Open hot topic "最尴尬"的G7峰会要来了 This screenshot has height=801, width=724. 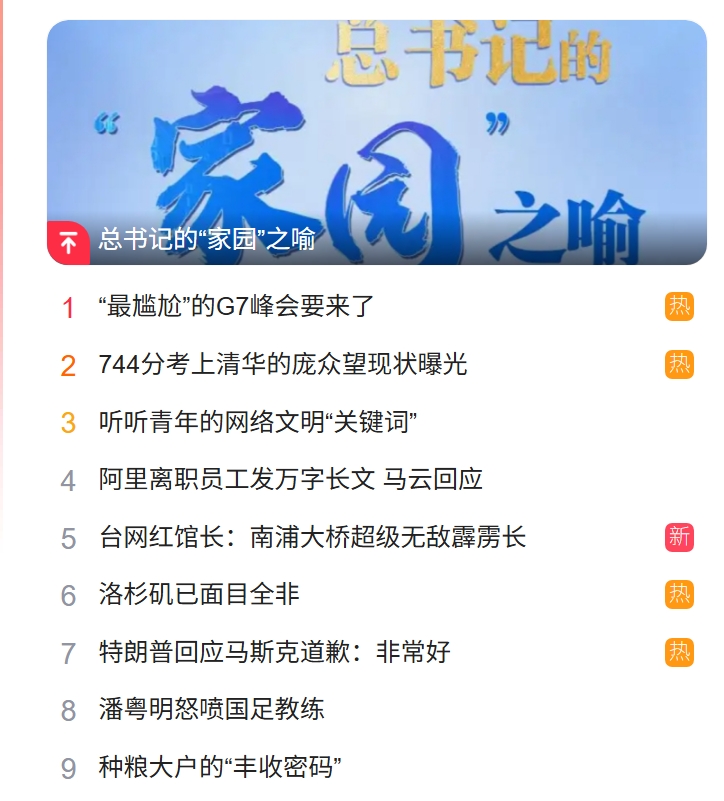(236, 306)
